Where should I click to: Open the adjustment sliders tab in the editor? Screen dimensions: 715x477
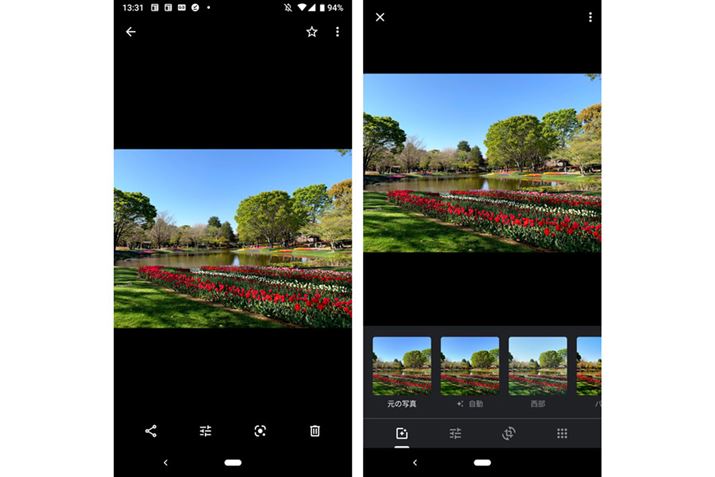pyautogui.click(x=455, y=433)
